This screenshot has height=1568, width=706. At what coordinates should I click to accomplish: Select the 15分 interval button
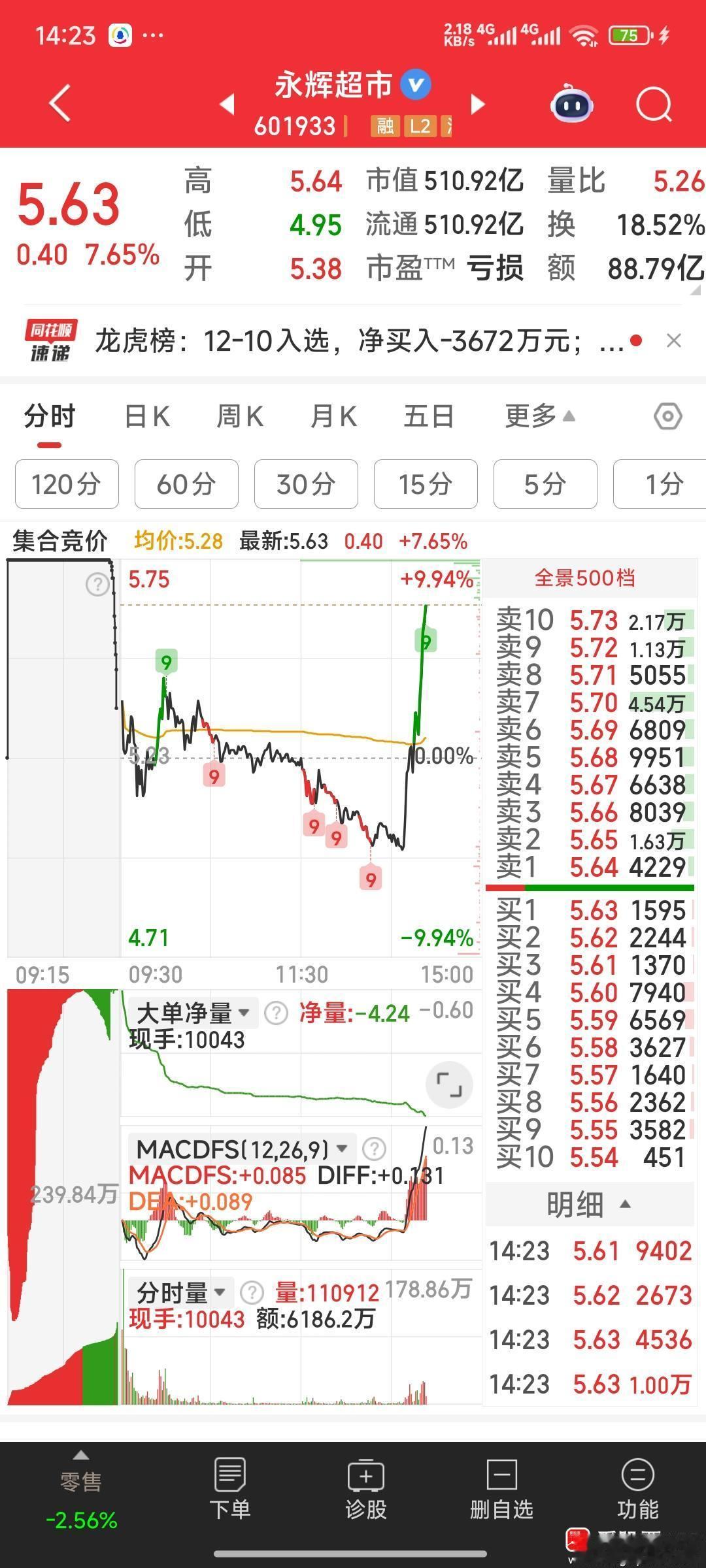pyautogui.click(x=425, y=484)
